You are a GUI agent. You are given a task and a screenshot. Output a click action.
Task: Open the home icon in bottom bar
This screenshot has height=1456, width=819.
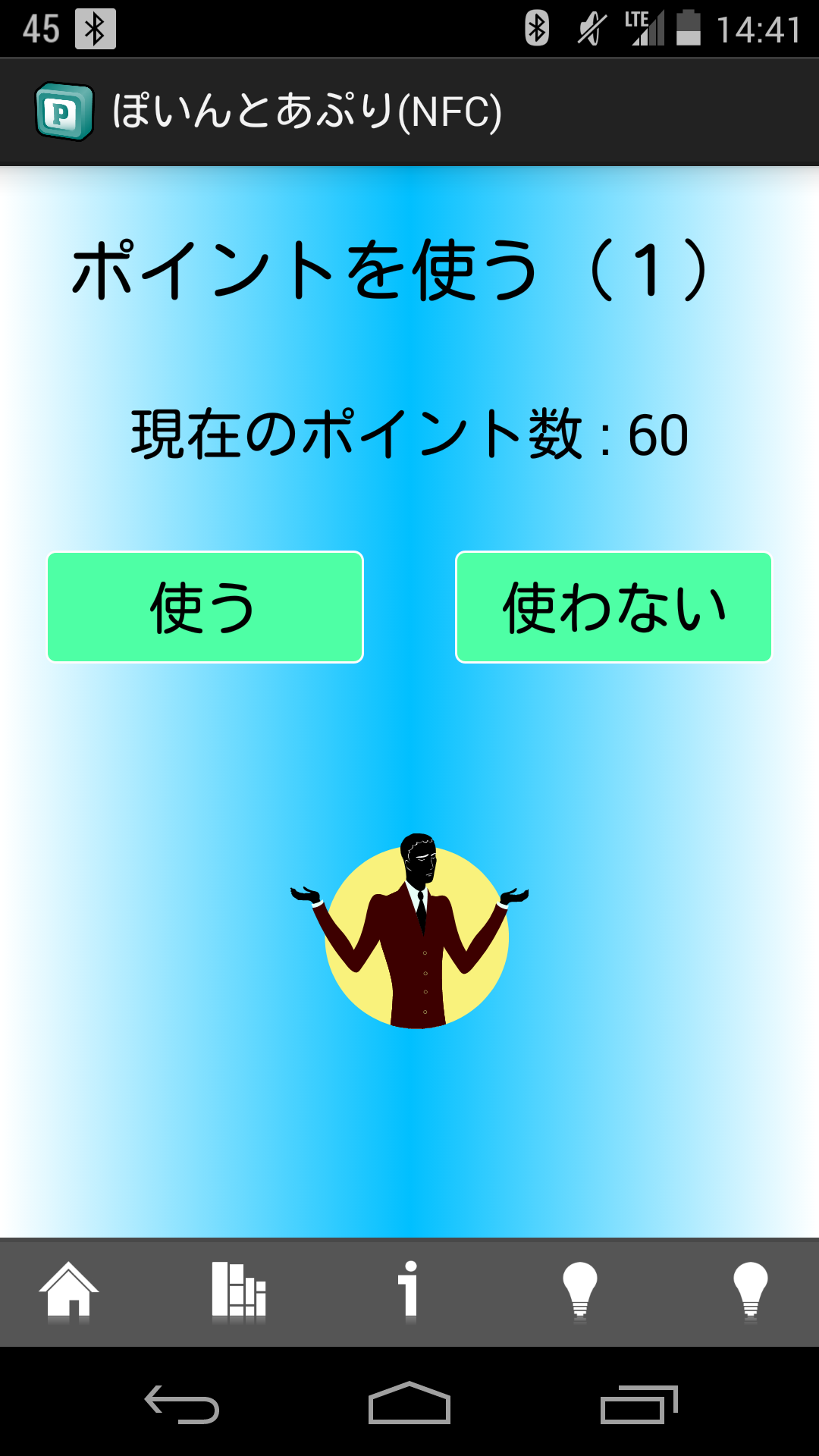(x=68, y=1291)
